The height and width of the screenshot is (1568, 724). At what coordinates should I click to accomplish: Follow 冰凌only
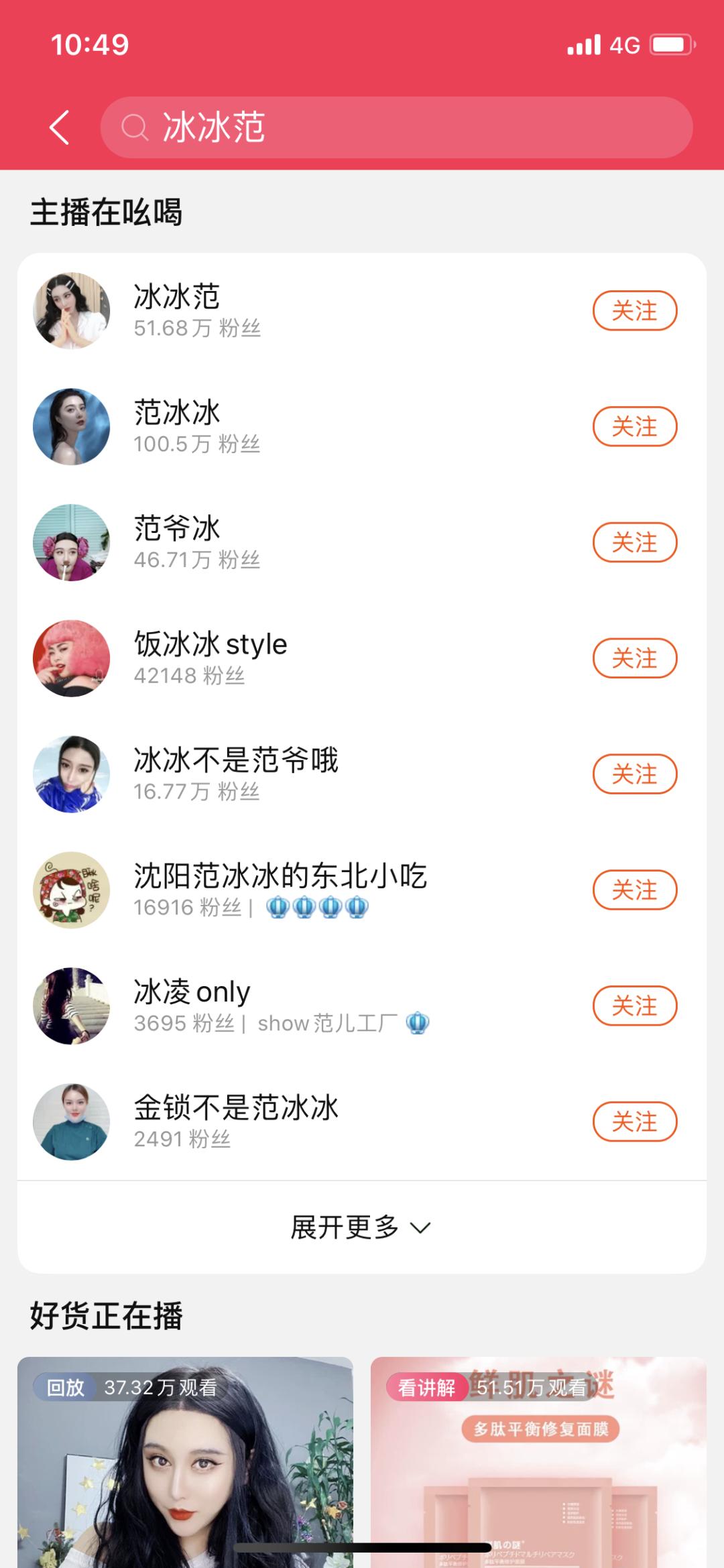pyautogui.click(x=634, y=1006)
